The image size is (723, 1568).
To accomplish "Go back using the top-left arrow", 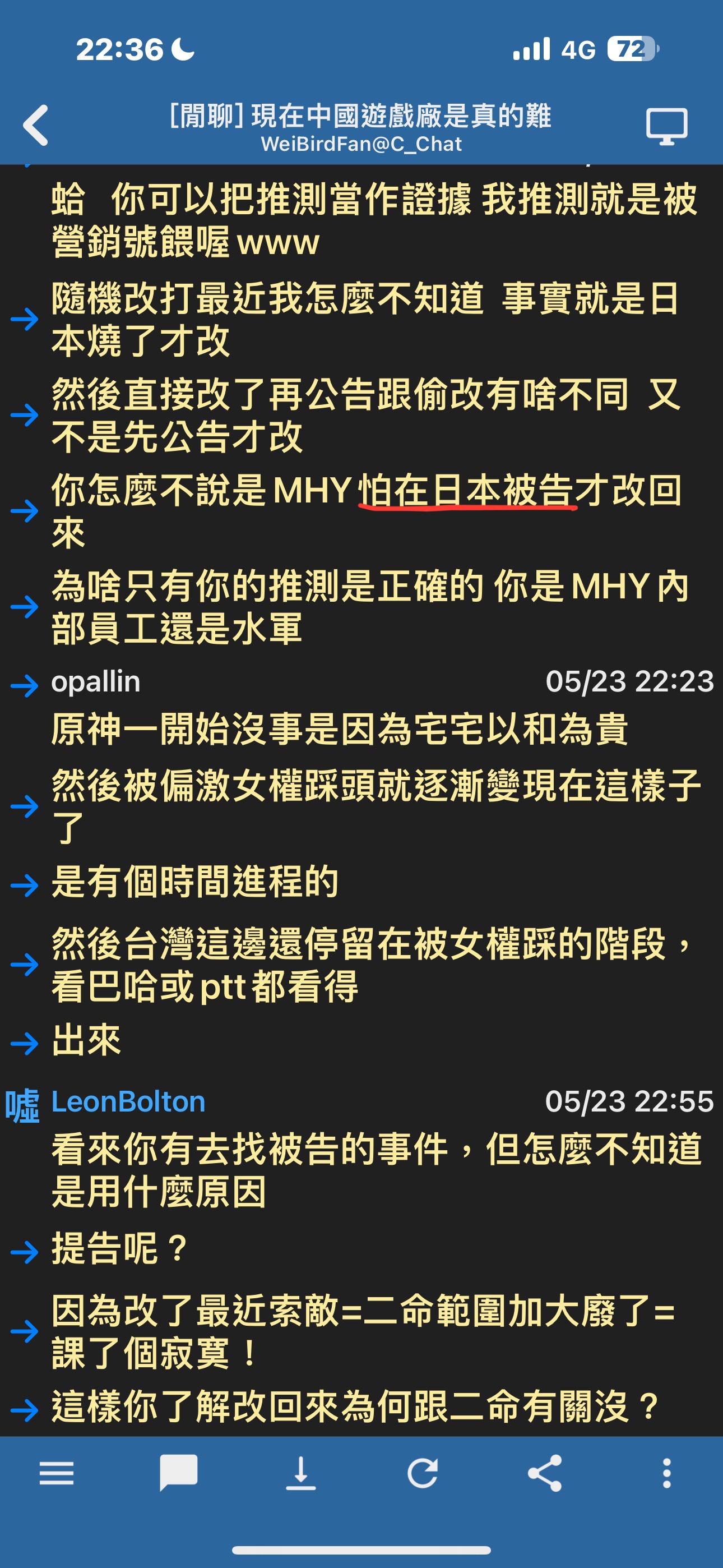I will (x=35, y=126).
